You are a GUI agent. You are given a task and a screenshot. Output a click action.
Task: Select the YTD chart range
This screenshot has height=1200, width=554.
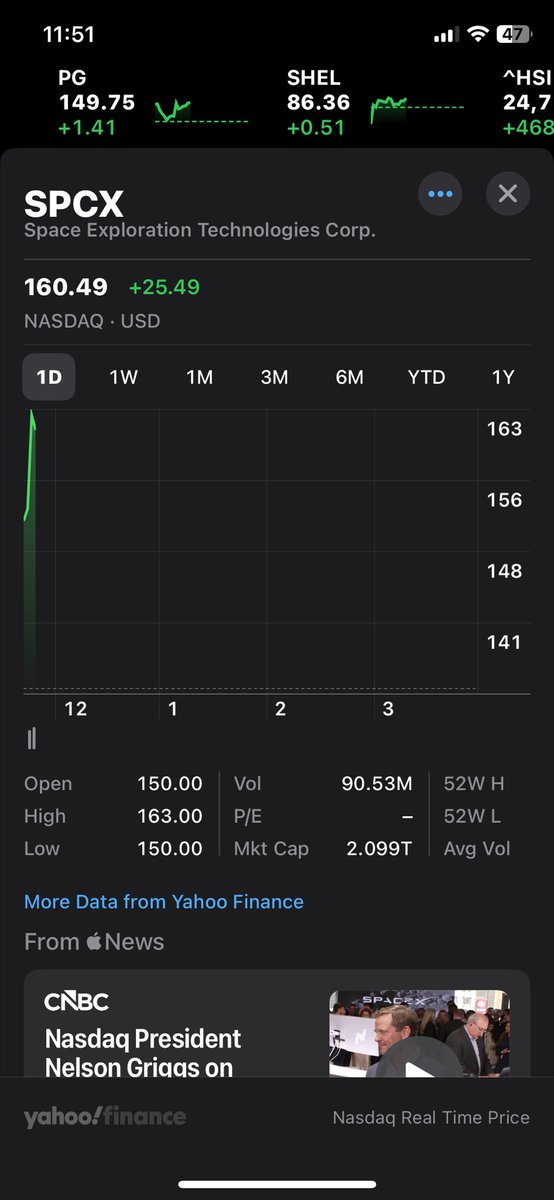(426, 377)
